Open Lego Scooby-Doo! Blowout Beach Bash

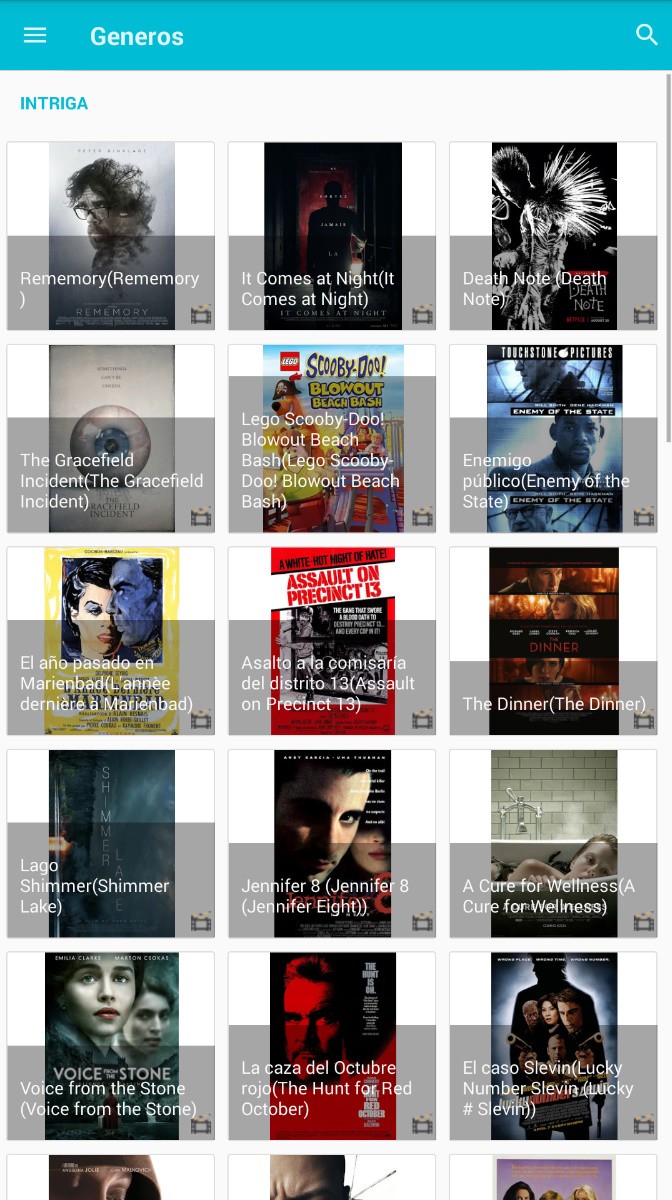pyautogui.click(x=332, y=439)
